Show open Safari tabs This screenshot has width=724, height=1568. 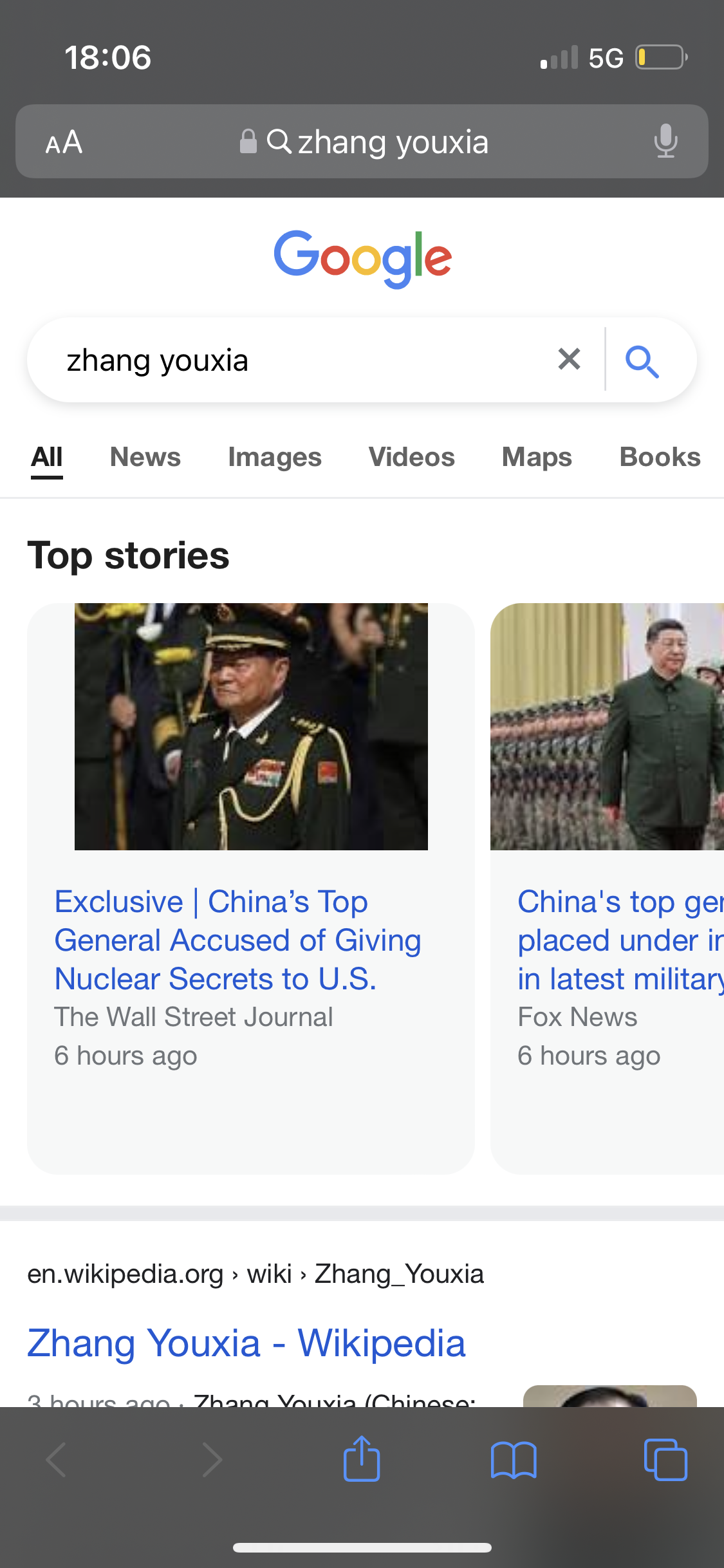[x=665, y=1459]
